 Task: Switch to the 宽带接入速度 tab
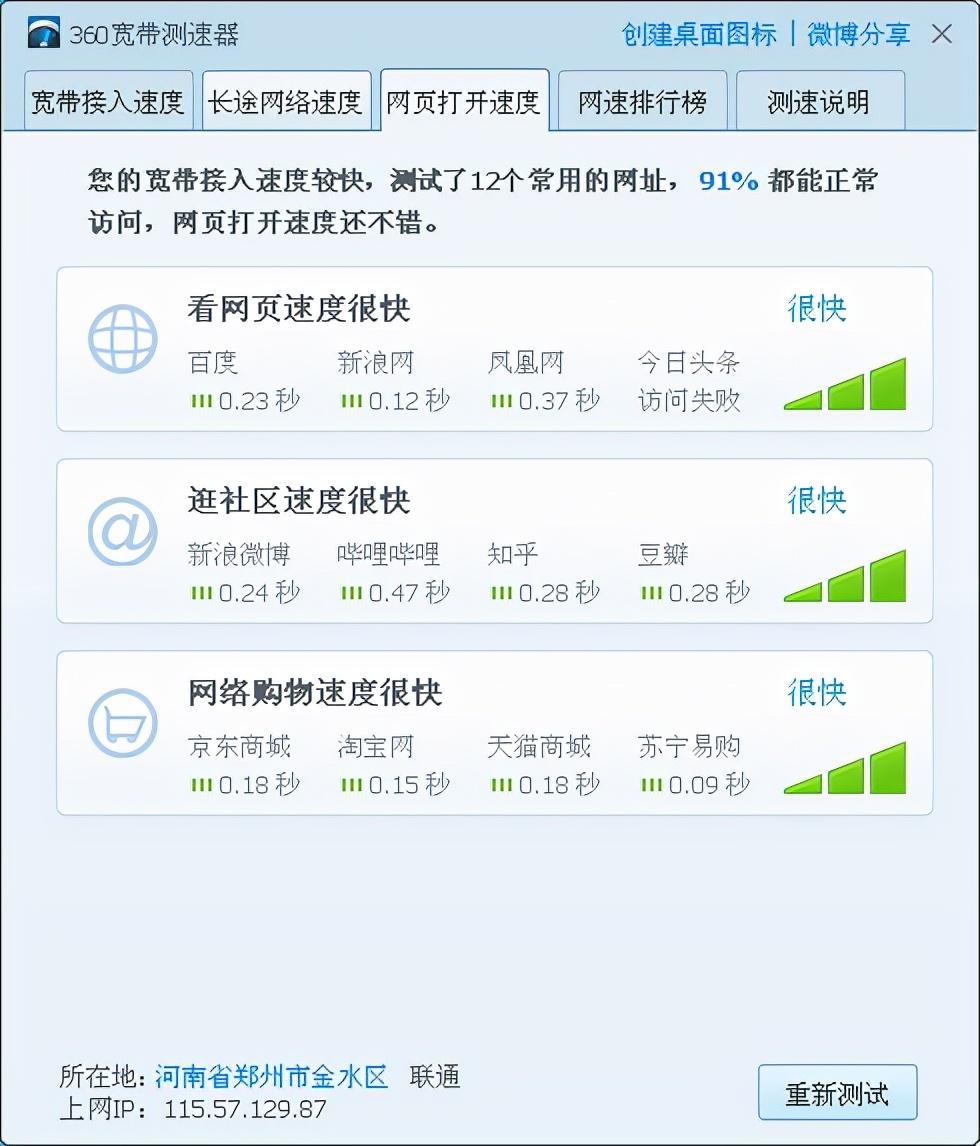[x=108, y=102]
